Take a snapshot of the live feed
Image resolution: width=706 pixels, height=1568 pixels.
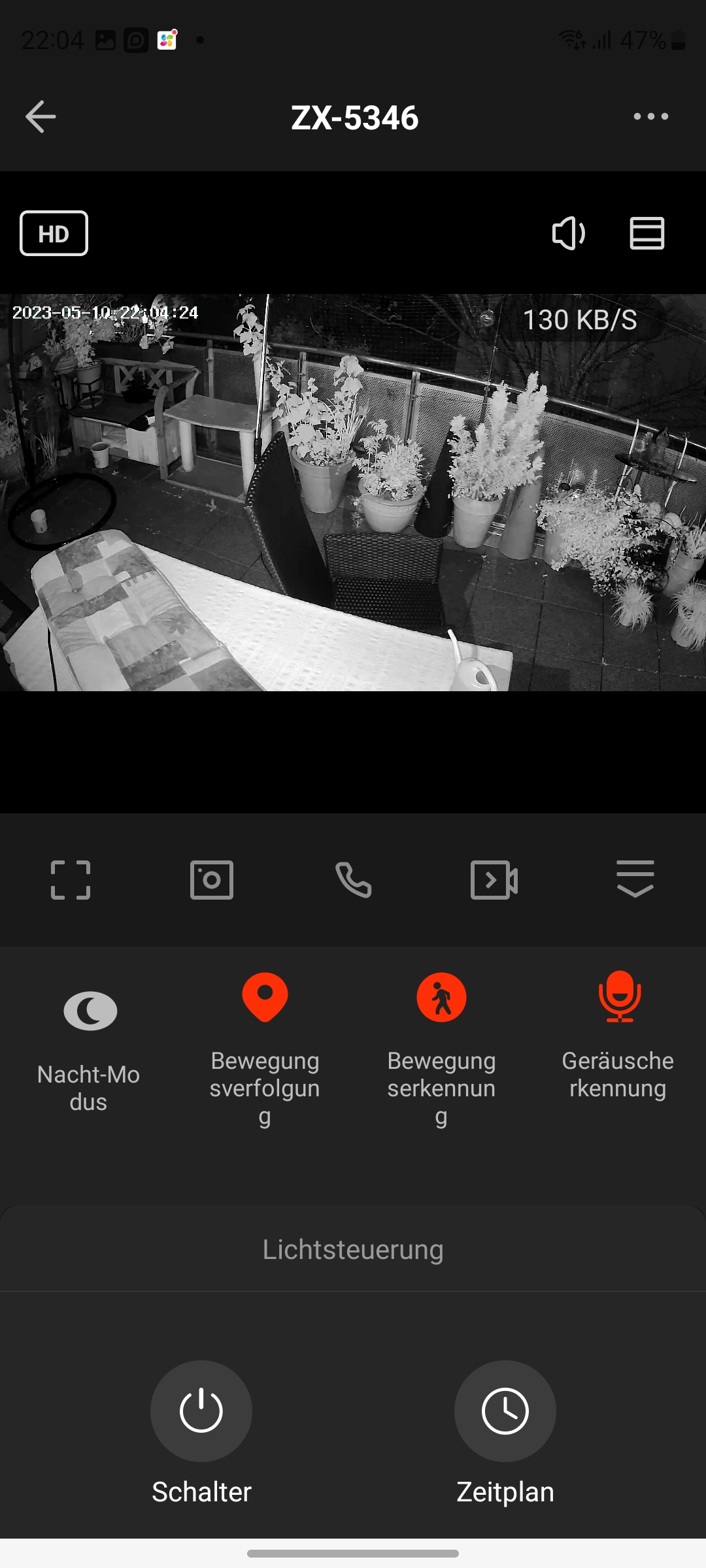point(212,880)
